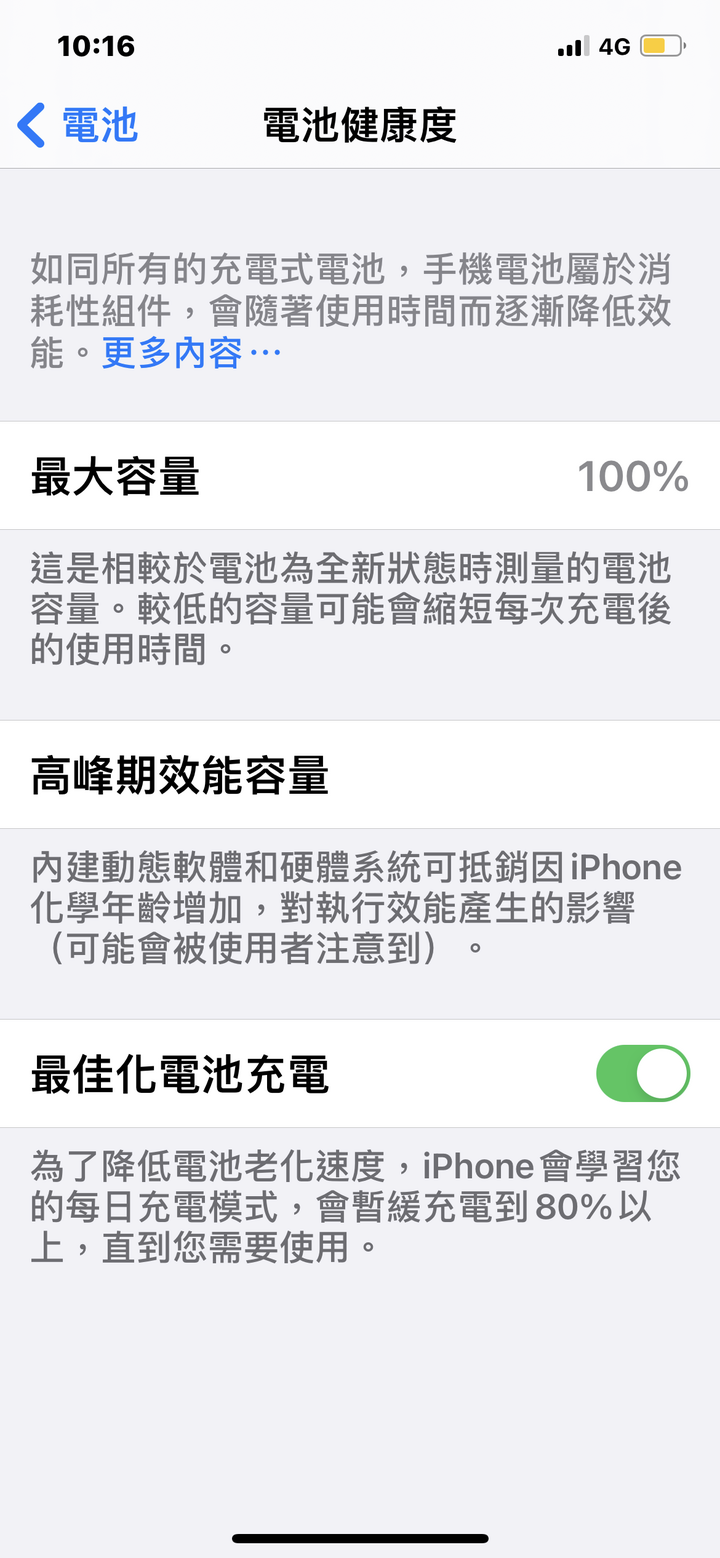The height and width of the screenshot is (1558, 720).
Task: Toggle off 最佳化電池充電 switch
Action: point(642,1074)
